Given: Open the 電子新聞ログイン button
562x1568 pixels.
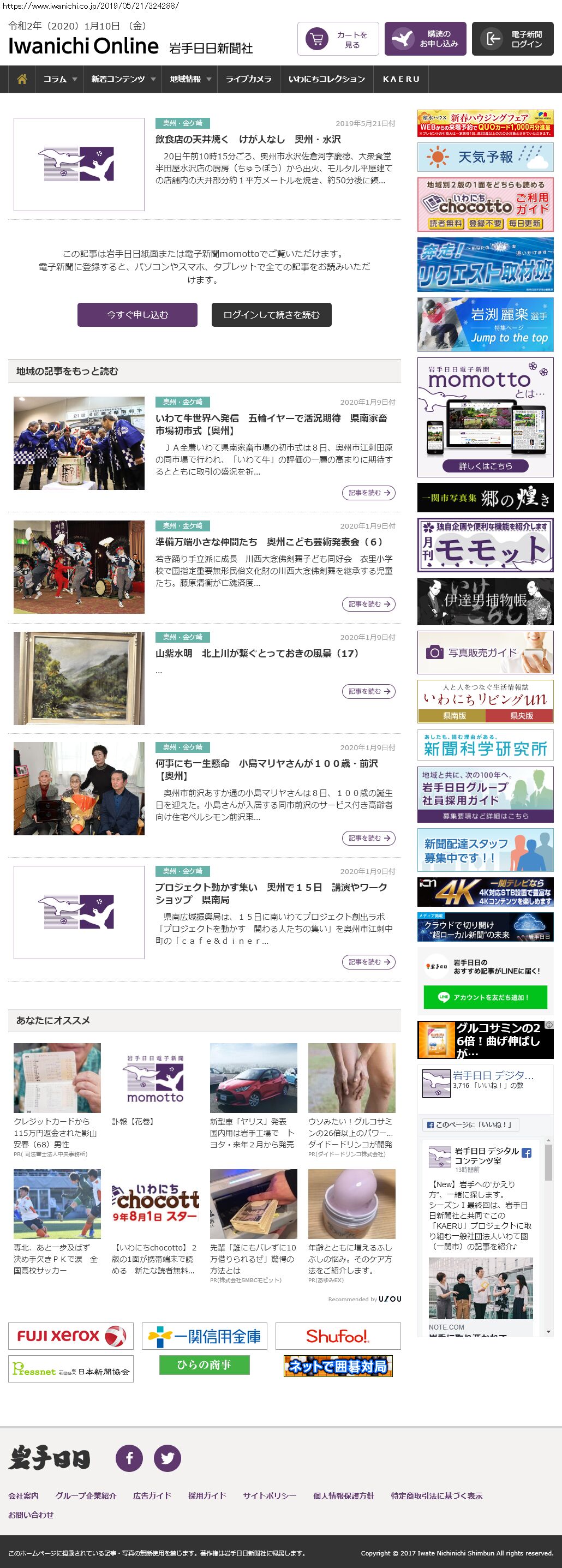Looking at the screenshot, I should (512, 39).
